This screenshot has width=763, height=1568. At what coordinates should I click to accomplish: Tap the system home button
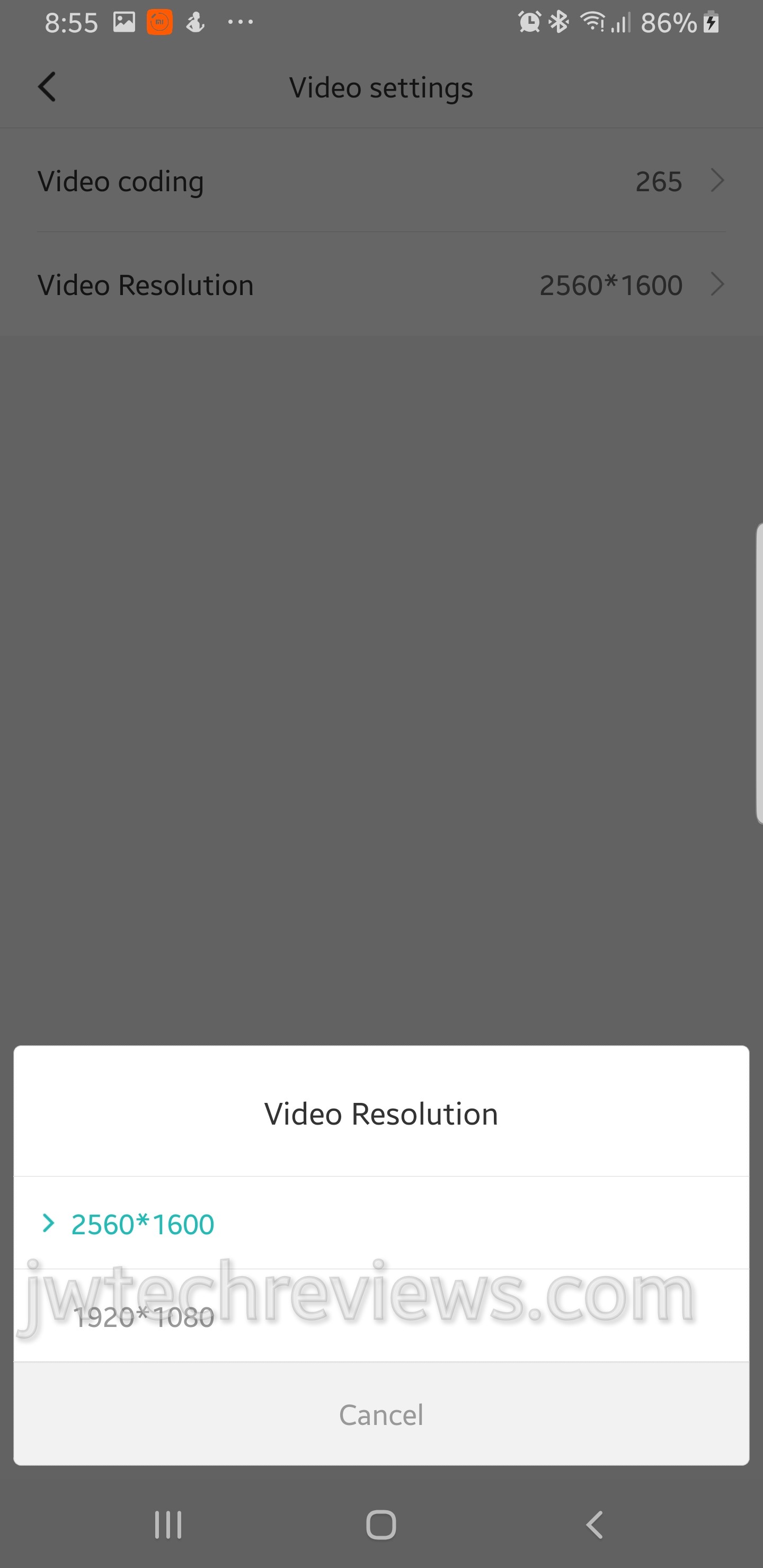381,1525
